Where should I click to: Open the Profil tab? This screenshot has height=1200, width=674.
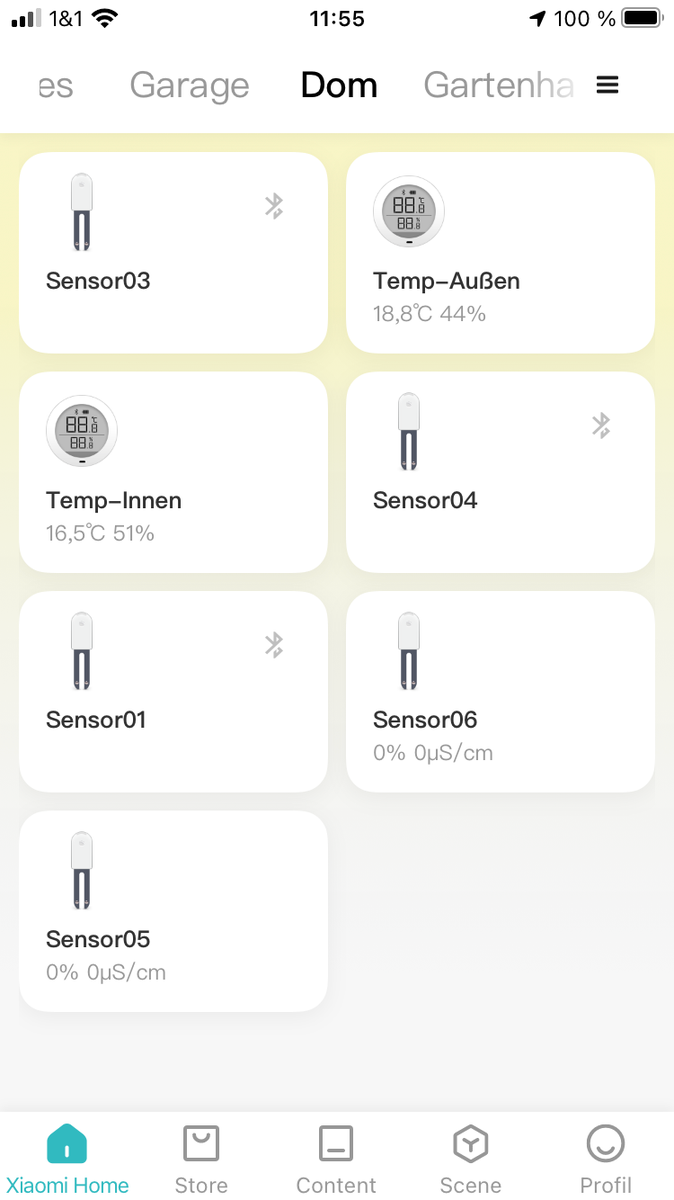click(605, 1158)
